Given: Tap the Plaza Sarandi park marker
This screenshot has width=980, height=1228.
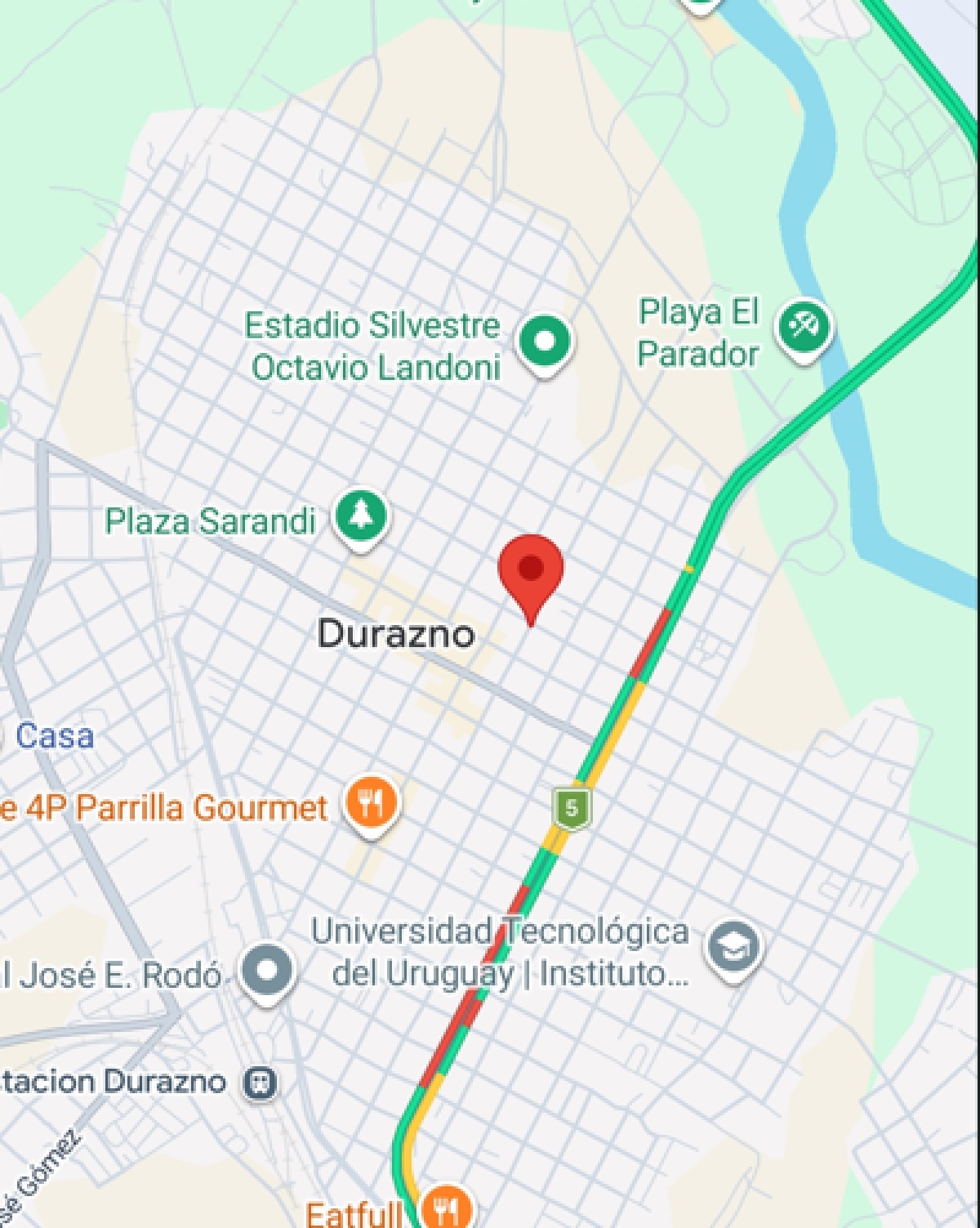Looking at the screenshot, I should coord(361,517).
